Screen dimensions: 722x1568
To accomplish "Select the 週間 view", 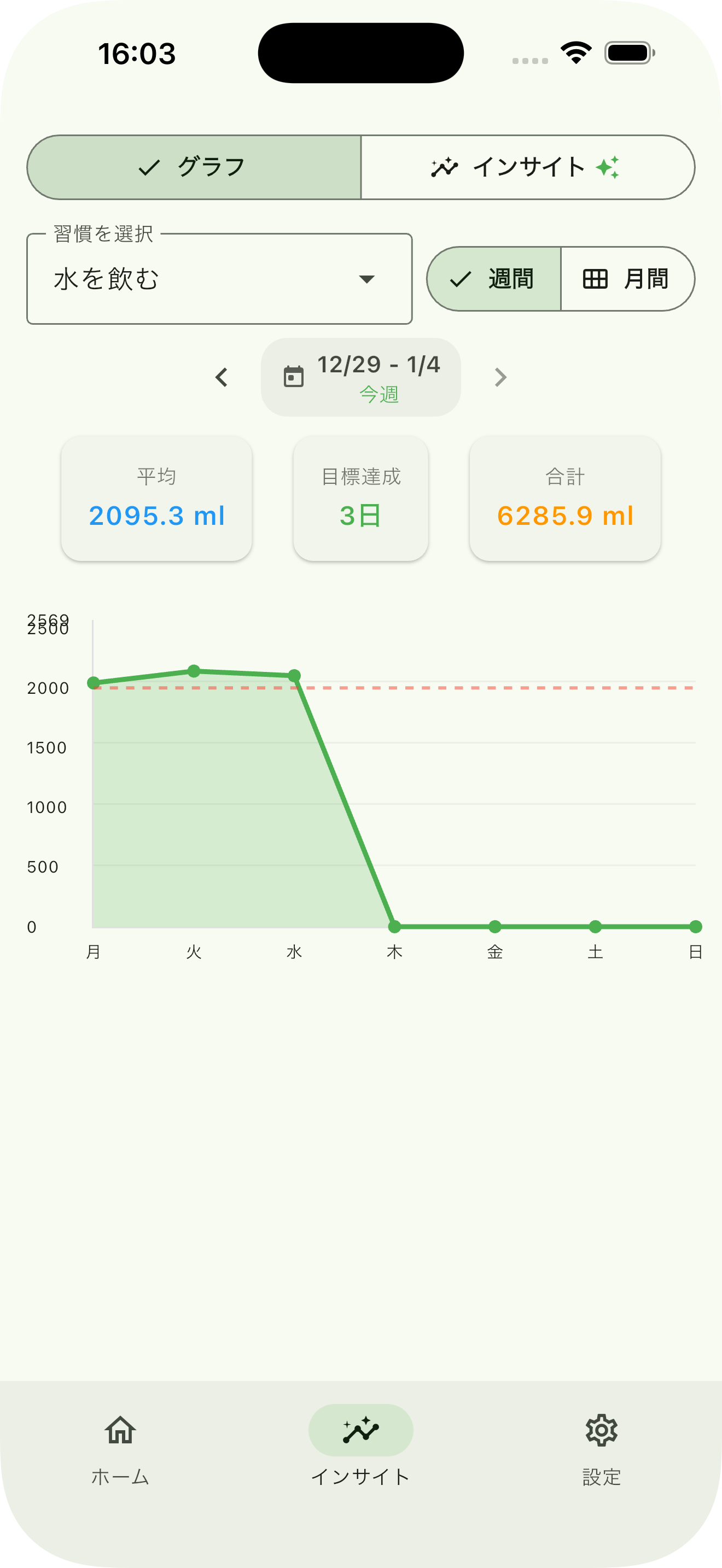I will pyautogui.click(x=494, y=279).
